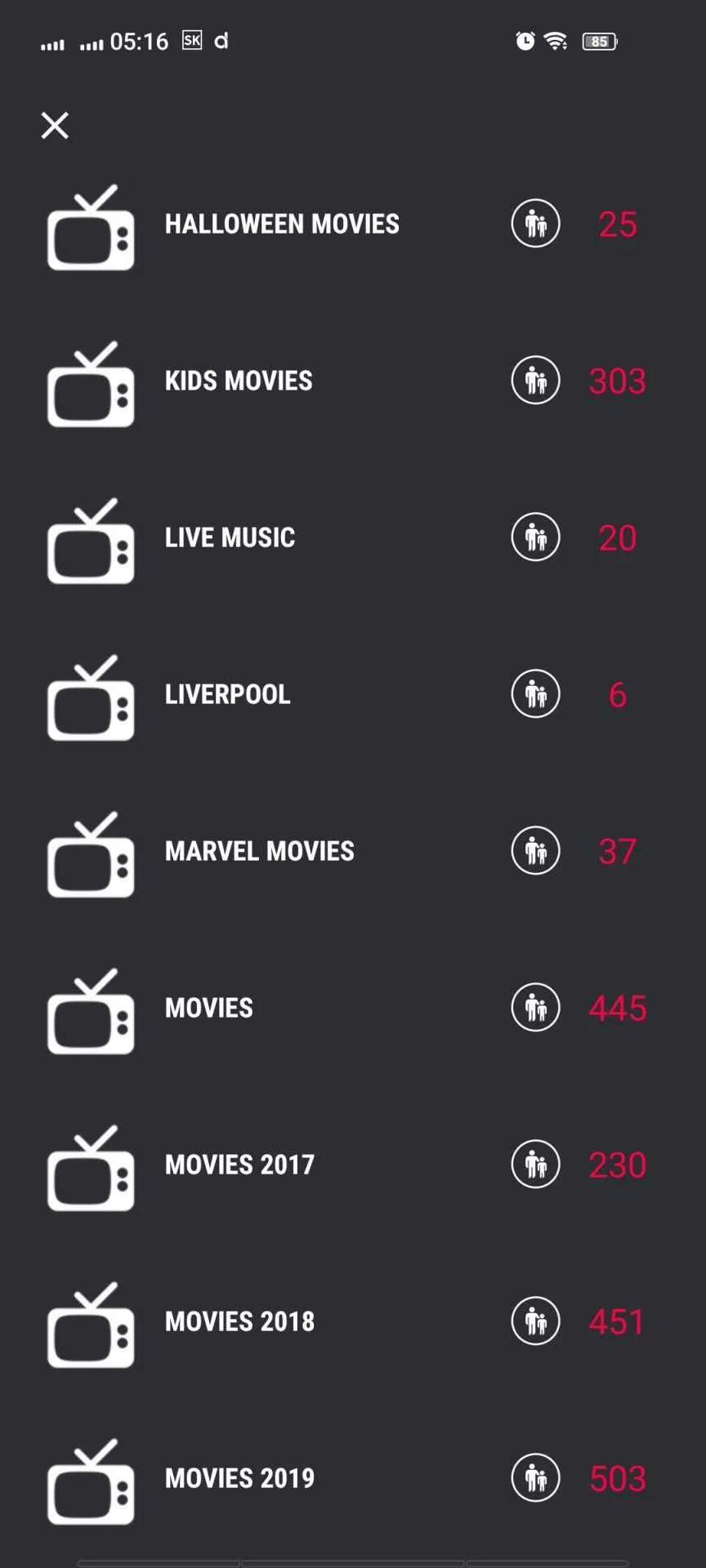Open the Movies 2017 category

point(353,1165)
